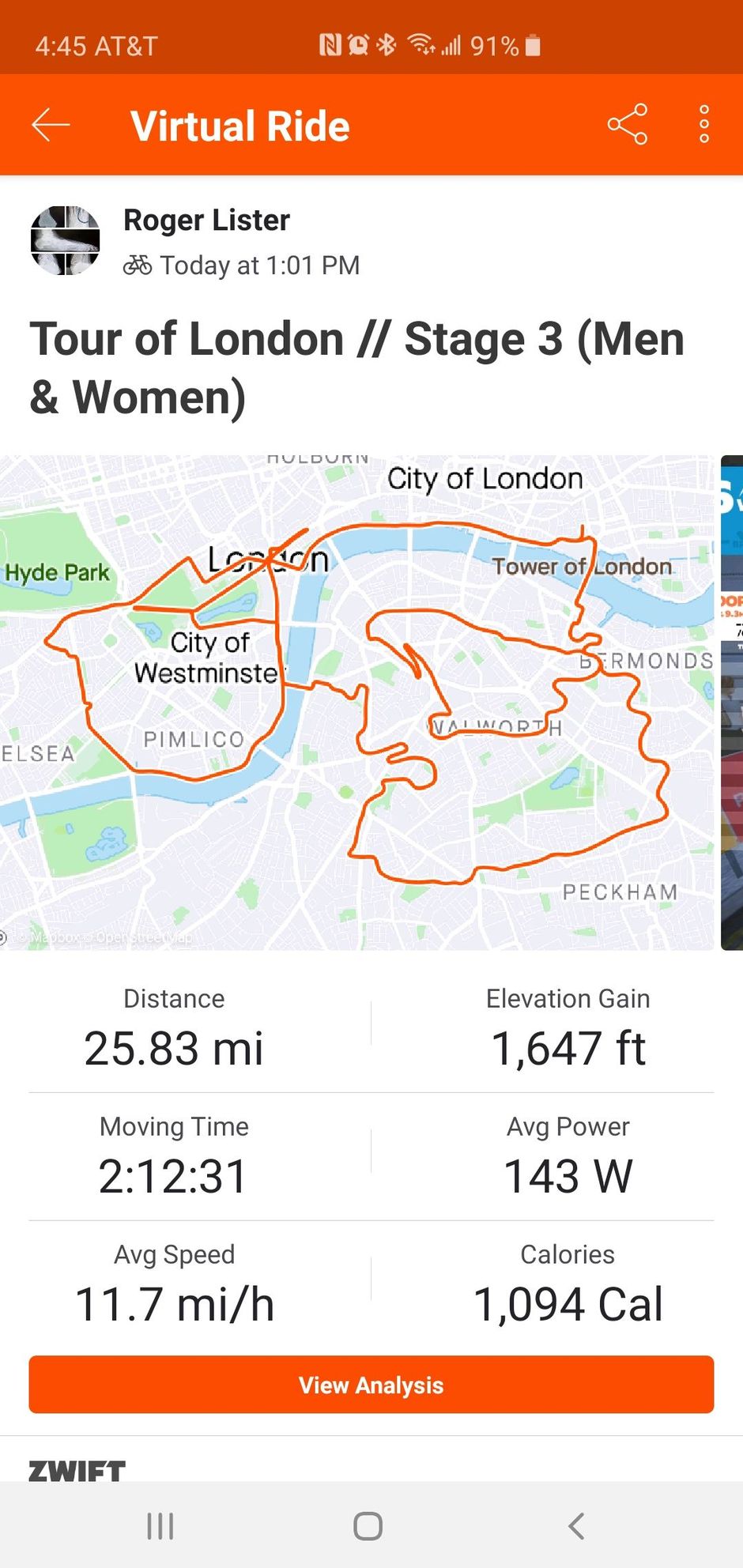Viewport: 743px width, 1568px height.
Task: View the next activity photo beside the map
Action: (732, 702)
